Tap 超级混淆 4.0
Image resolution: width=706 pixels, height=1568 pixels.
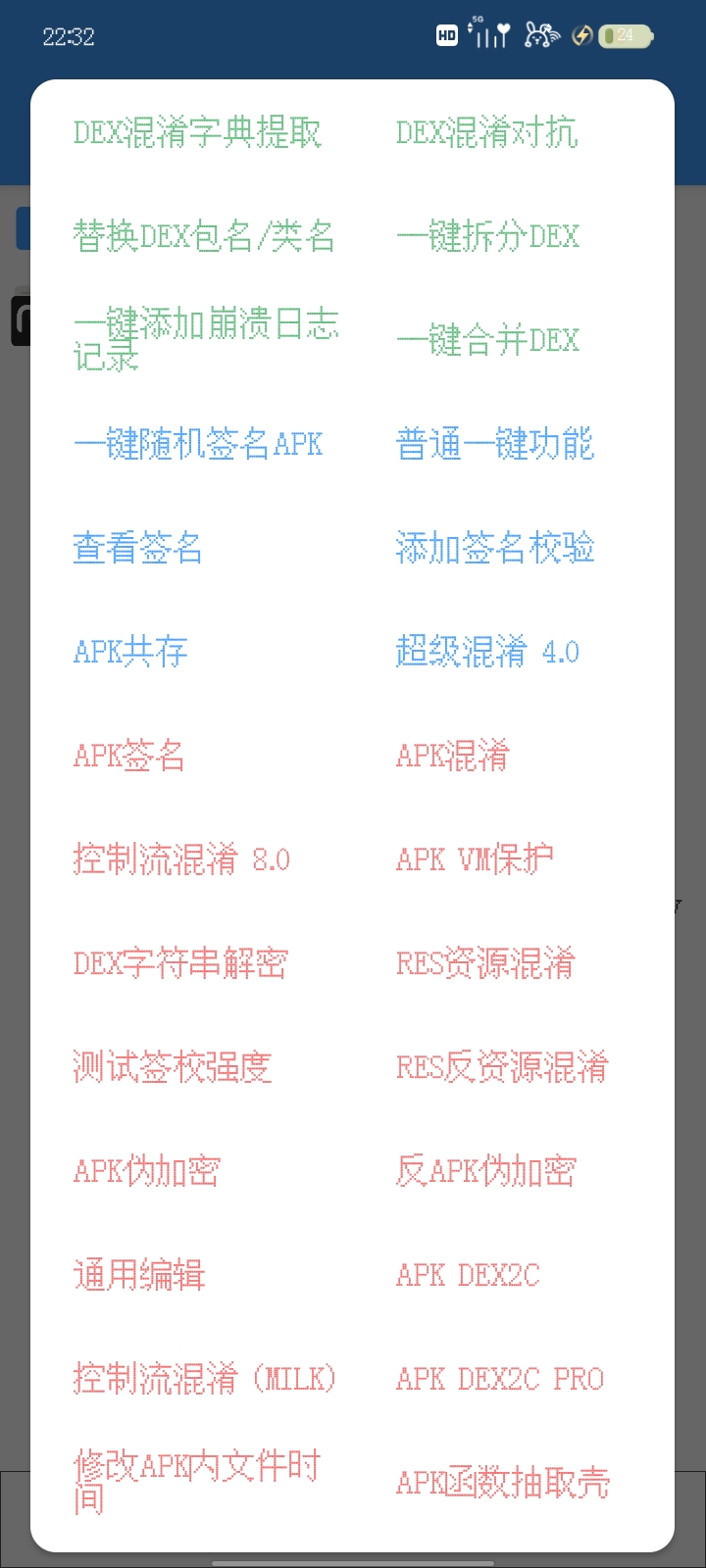coord(487,652)
